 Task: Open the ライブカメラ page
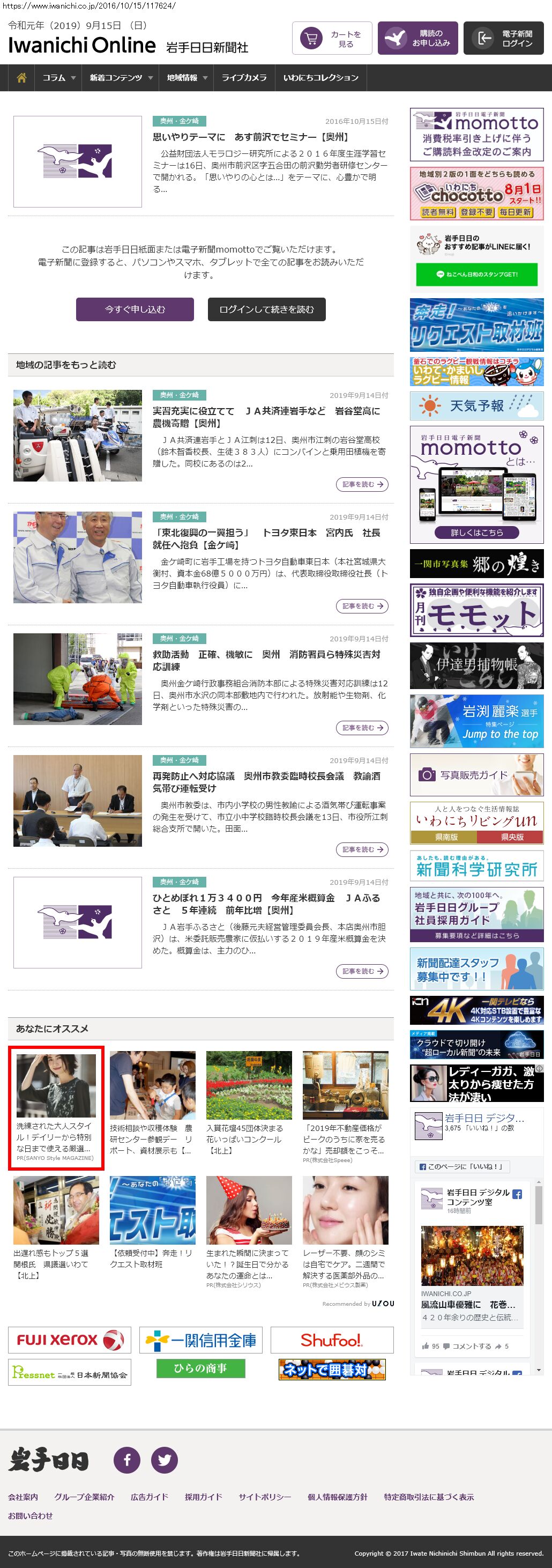[243, 78]
